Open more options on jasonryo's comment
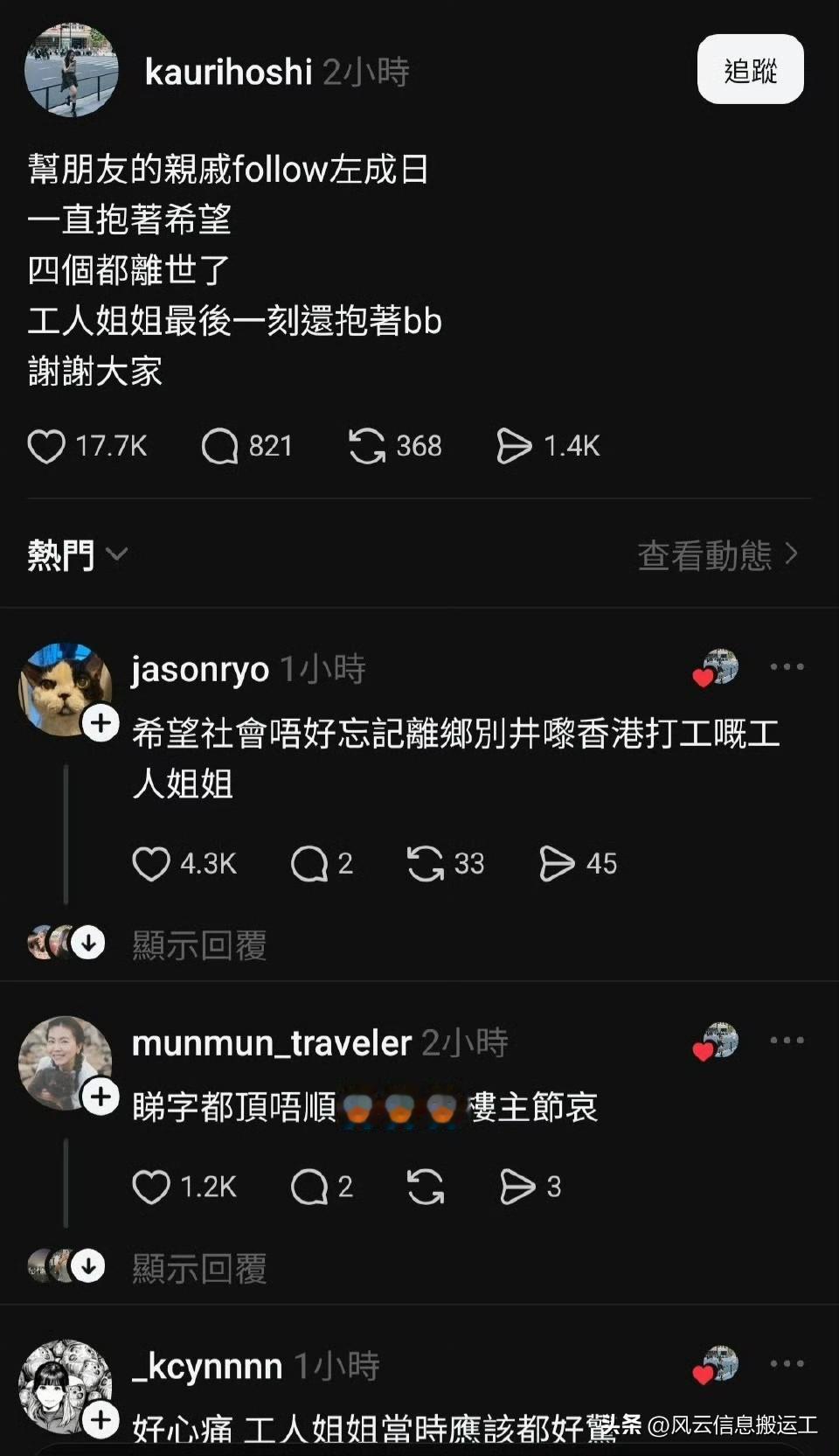Viewport: 839px width, 1456px height. (787, 667)
